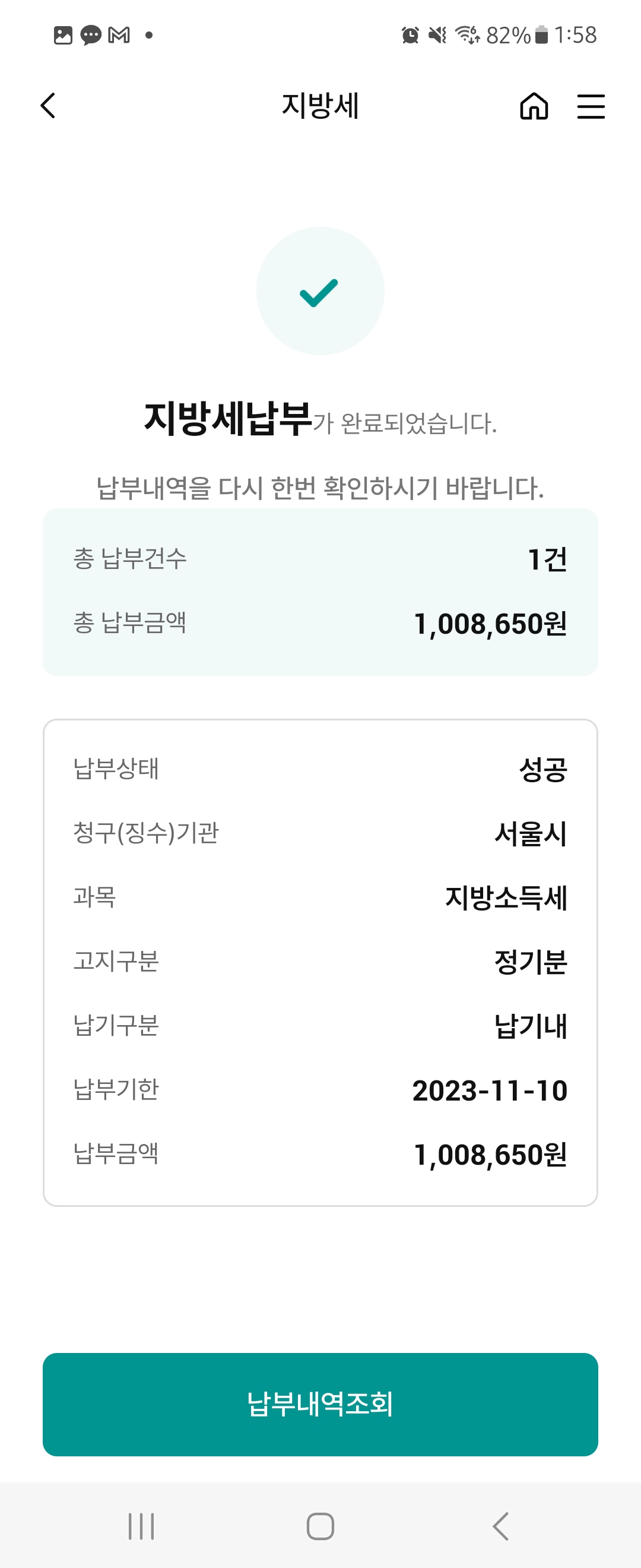This screenshot has height=1568, width=641.
Task: Go back using the top-left arrow
Action: pyautogui.click(x=48, y=105)
